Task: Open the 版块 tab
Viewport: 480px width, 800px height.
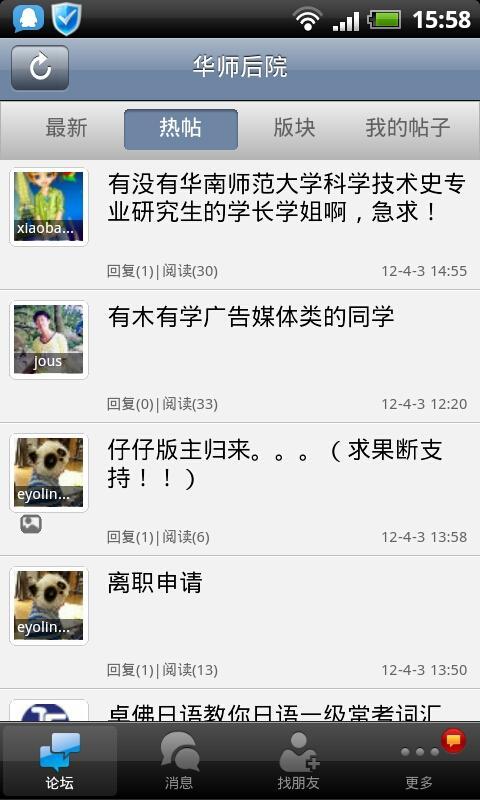Action: (x=294, y=128)
